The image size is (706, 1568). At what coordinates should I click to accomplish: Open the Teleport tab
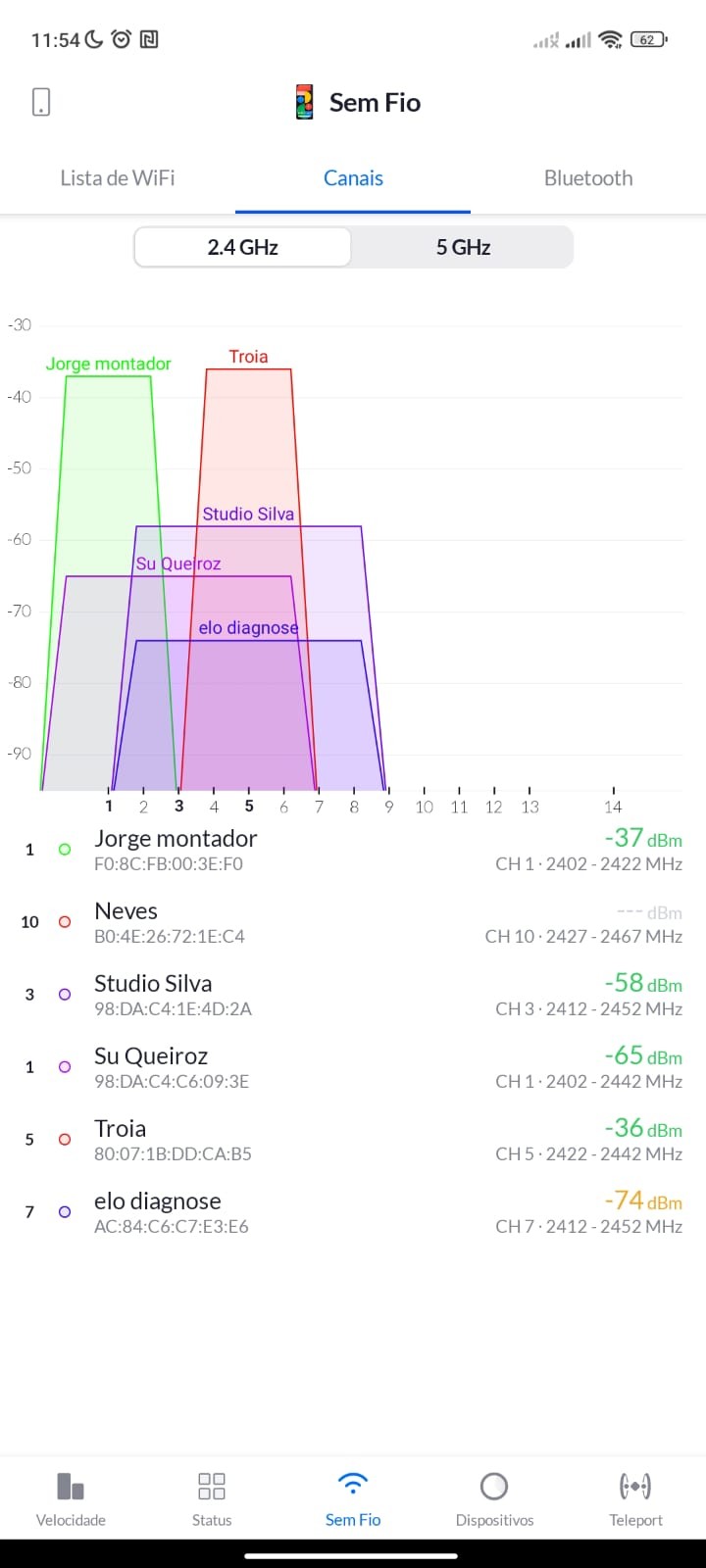click(x=635, y=1499)
